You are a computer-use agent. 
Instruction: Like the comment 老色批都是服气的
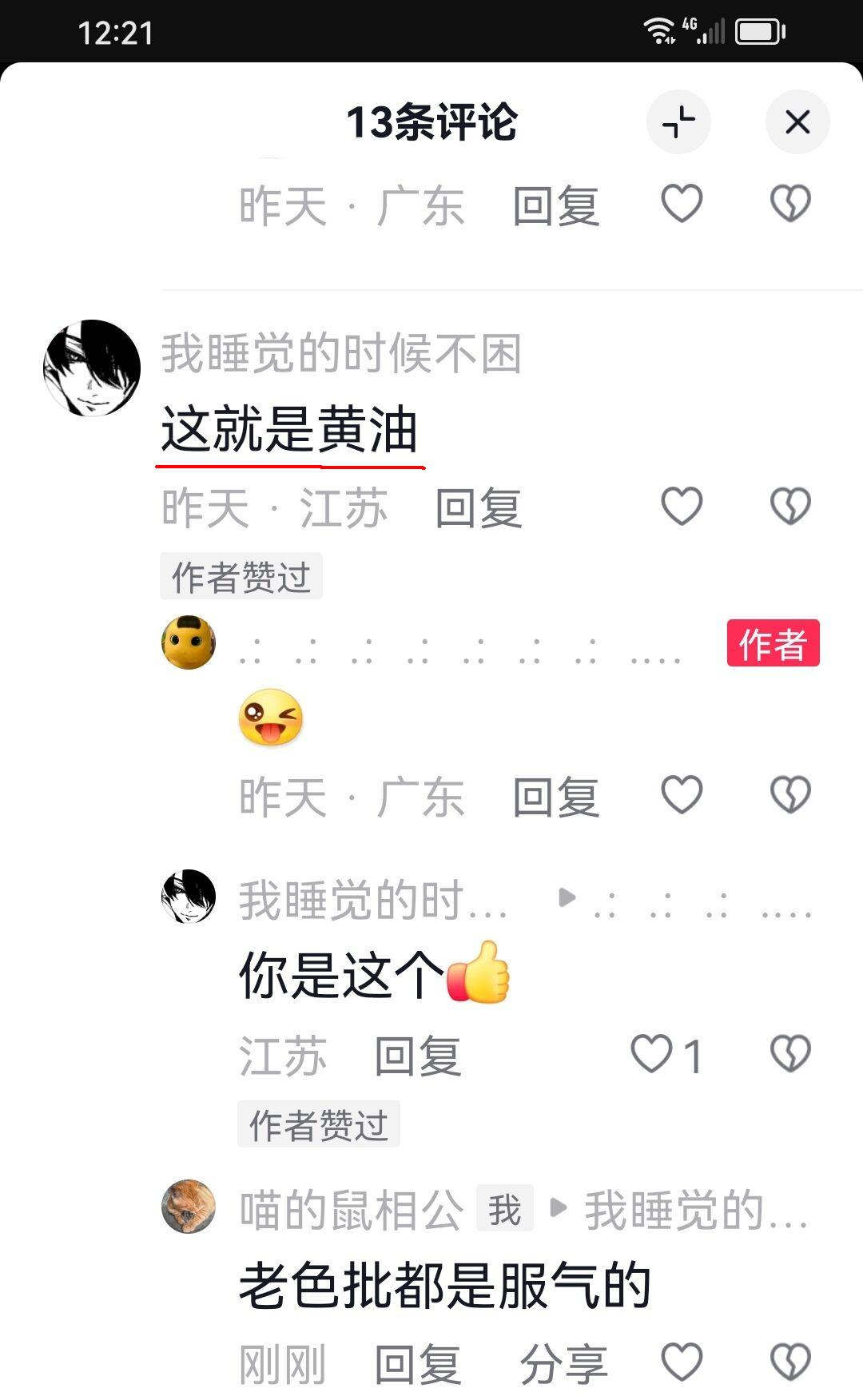(682, 1362)
